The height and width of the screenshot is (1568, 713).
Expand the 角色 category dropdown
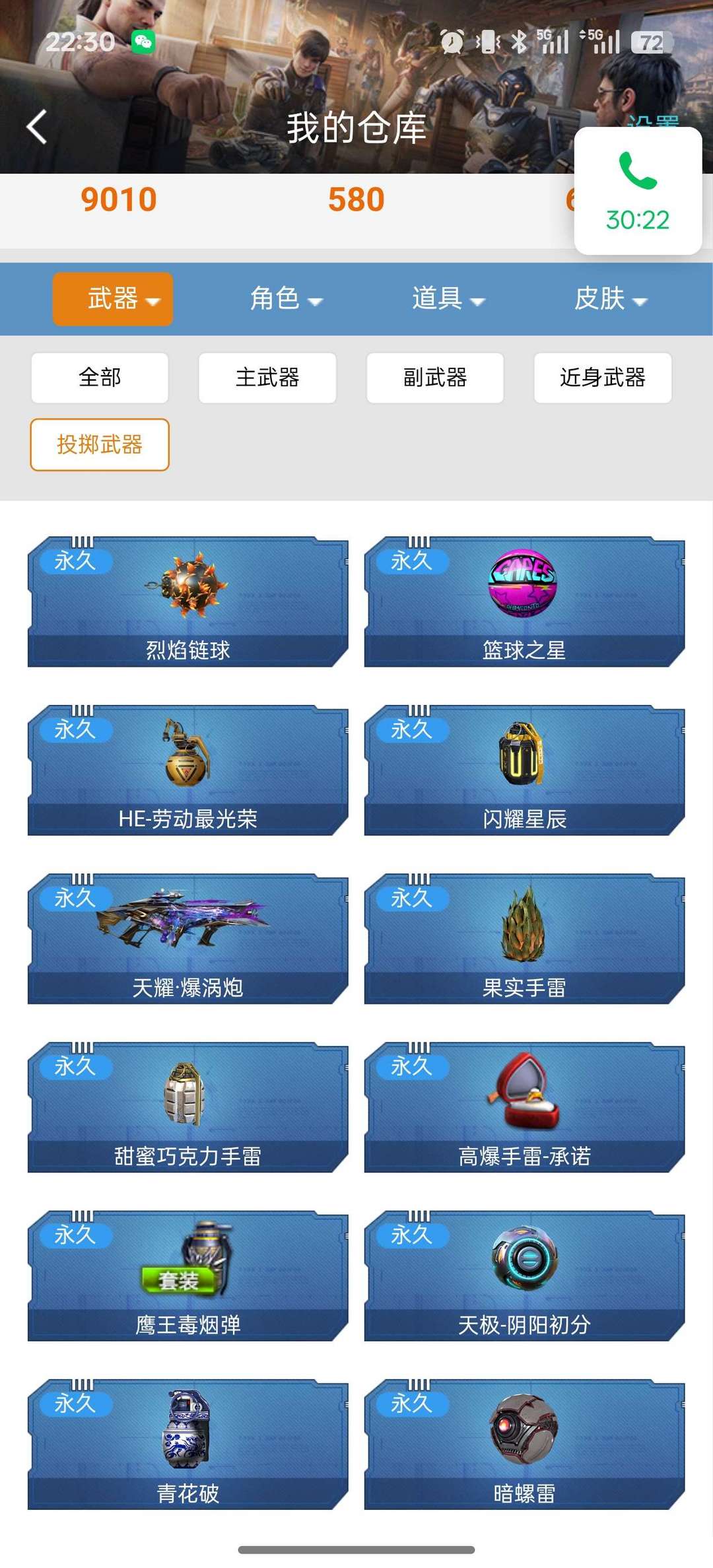285,300
